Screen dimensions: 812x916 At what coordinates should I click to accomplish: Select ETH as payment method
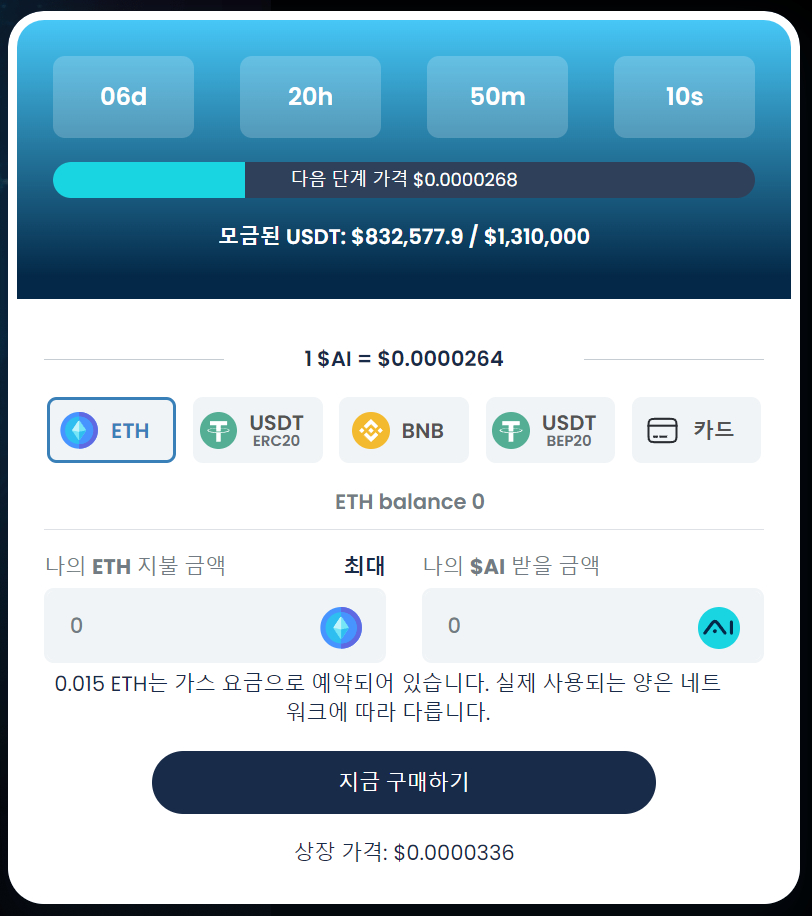(111, 430)
